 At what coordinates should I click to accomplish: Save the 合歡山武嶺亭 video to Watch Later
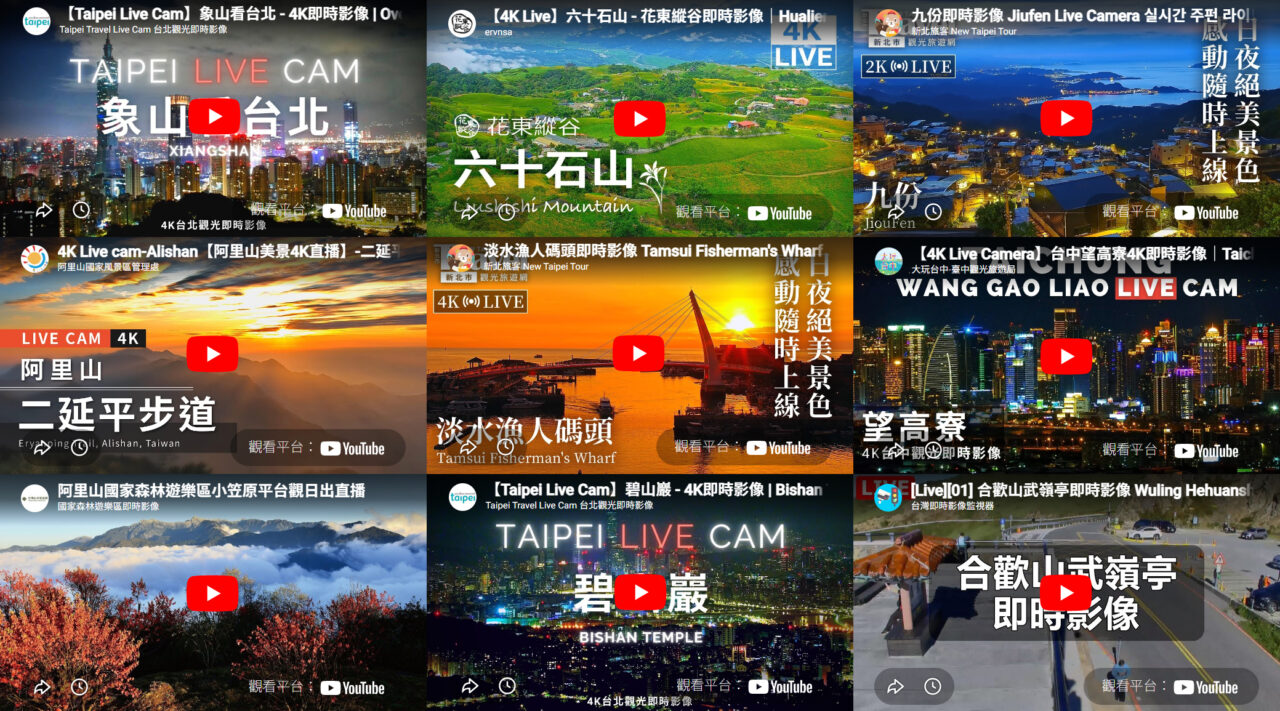point(933,687)
